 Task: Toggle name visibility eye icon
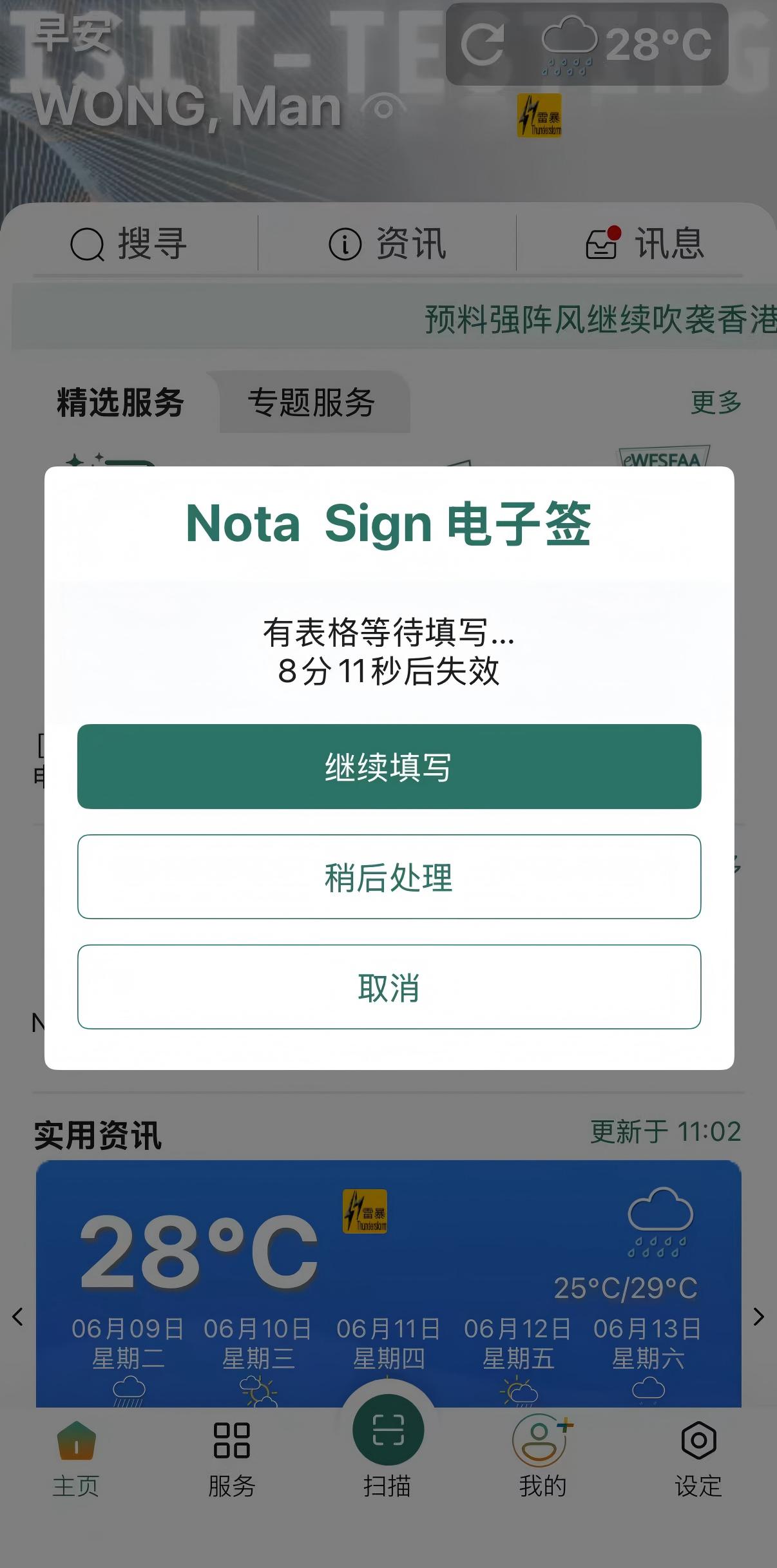383,109
